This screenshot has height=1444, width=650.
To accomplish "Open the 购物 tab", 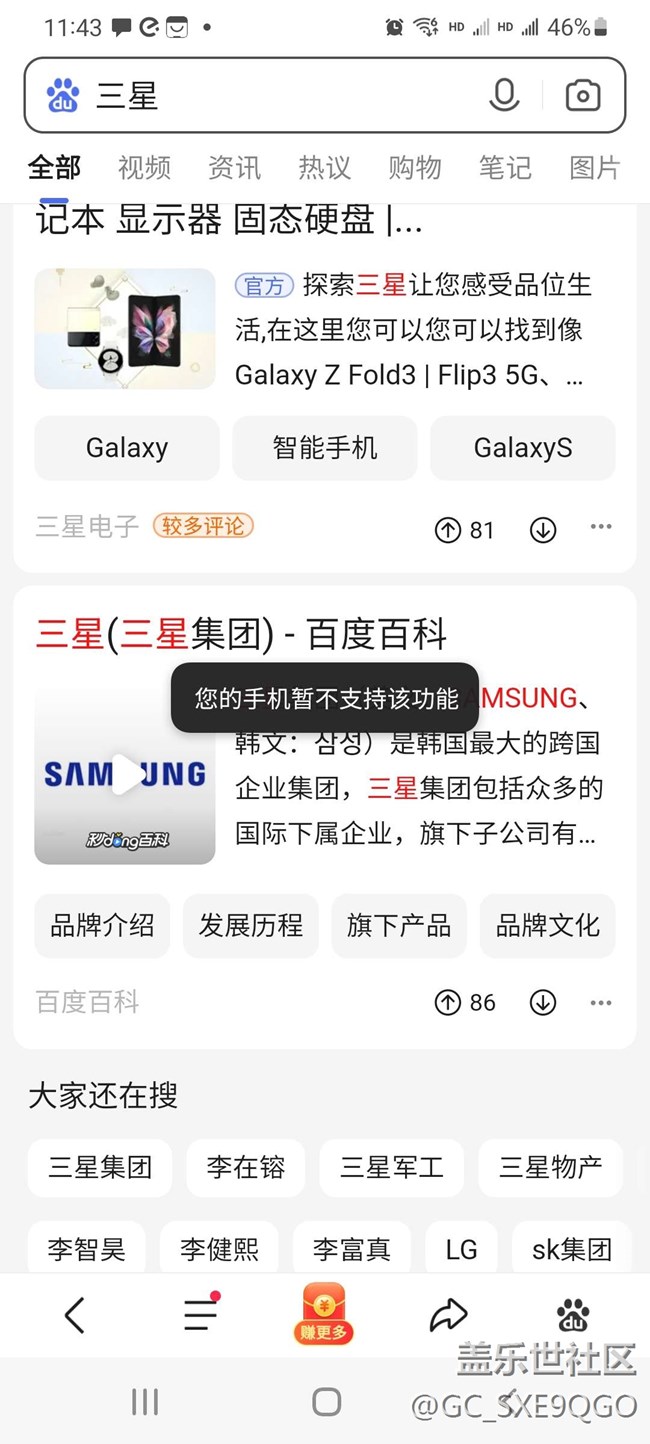I will pos(414,167).
